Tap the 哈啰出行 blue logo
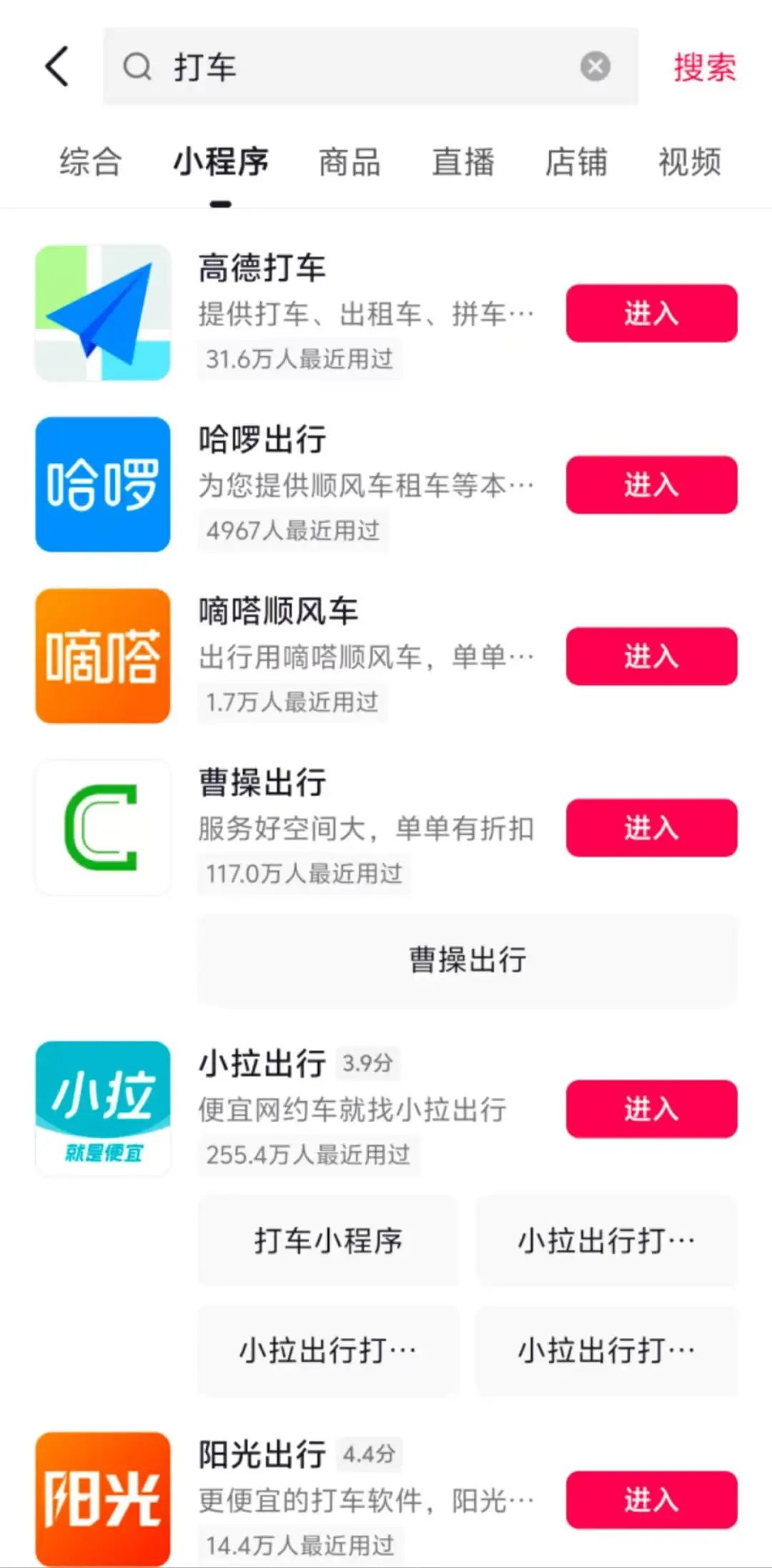The width and height of the screenshot is (772, 1568). (x=102, y=483)
